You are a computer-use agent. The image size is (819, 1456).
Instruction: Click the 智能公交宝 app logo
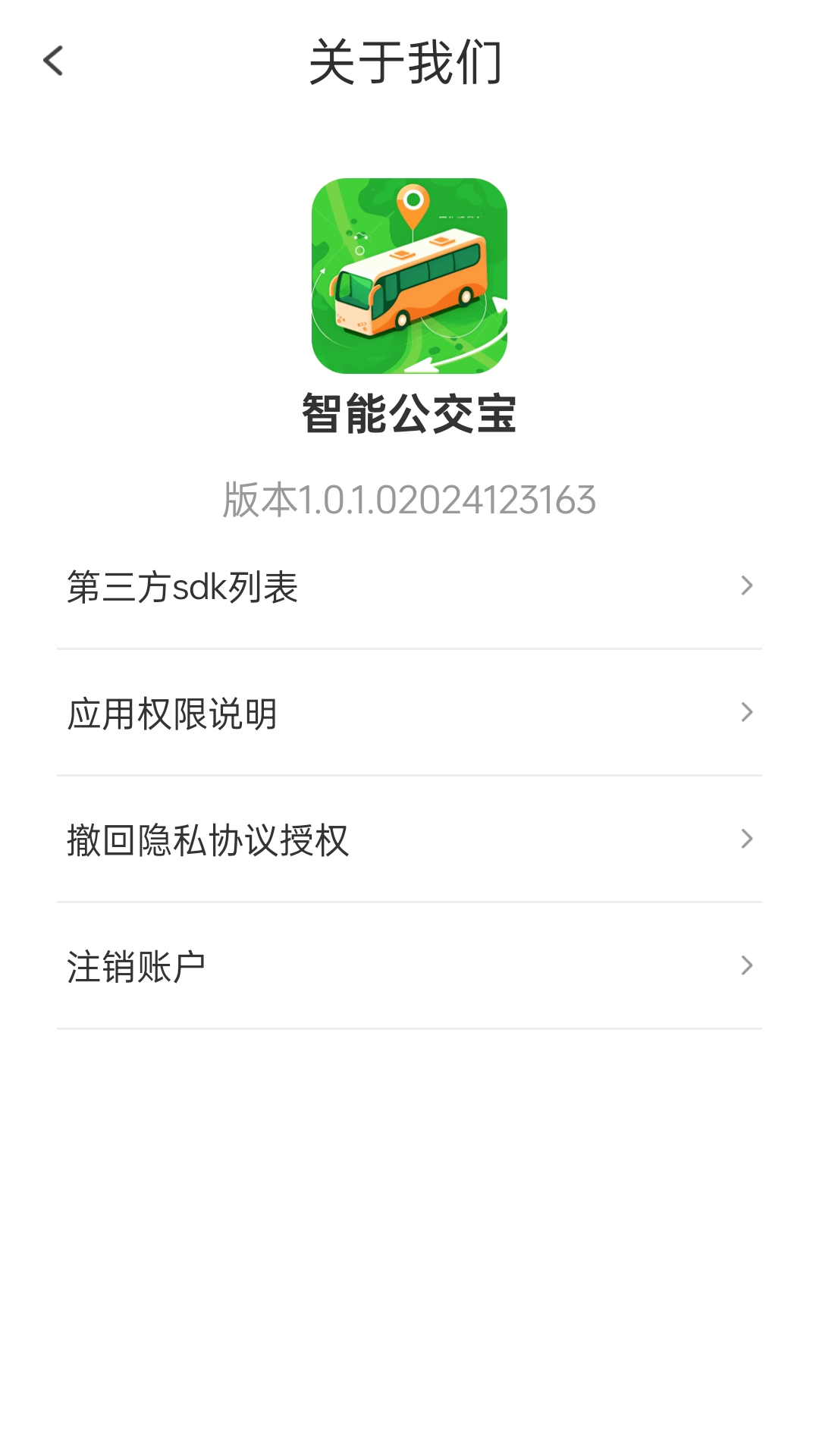[409, 277]
